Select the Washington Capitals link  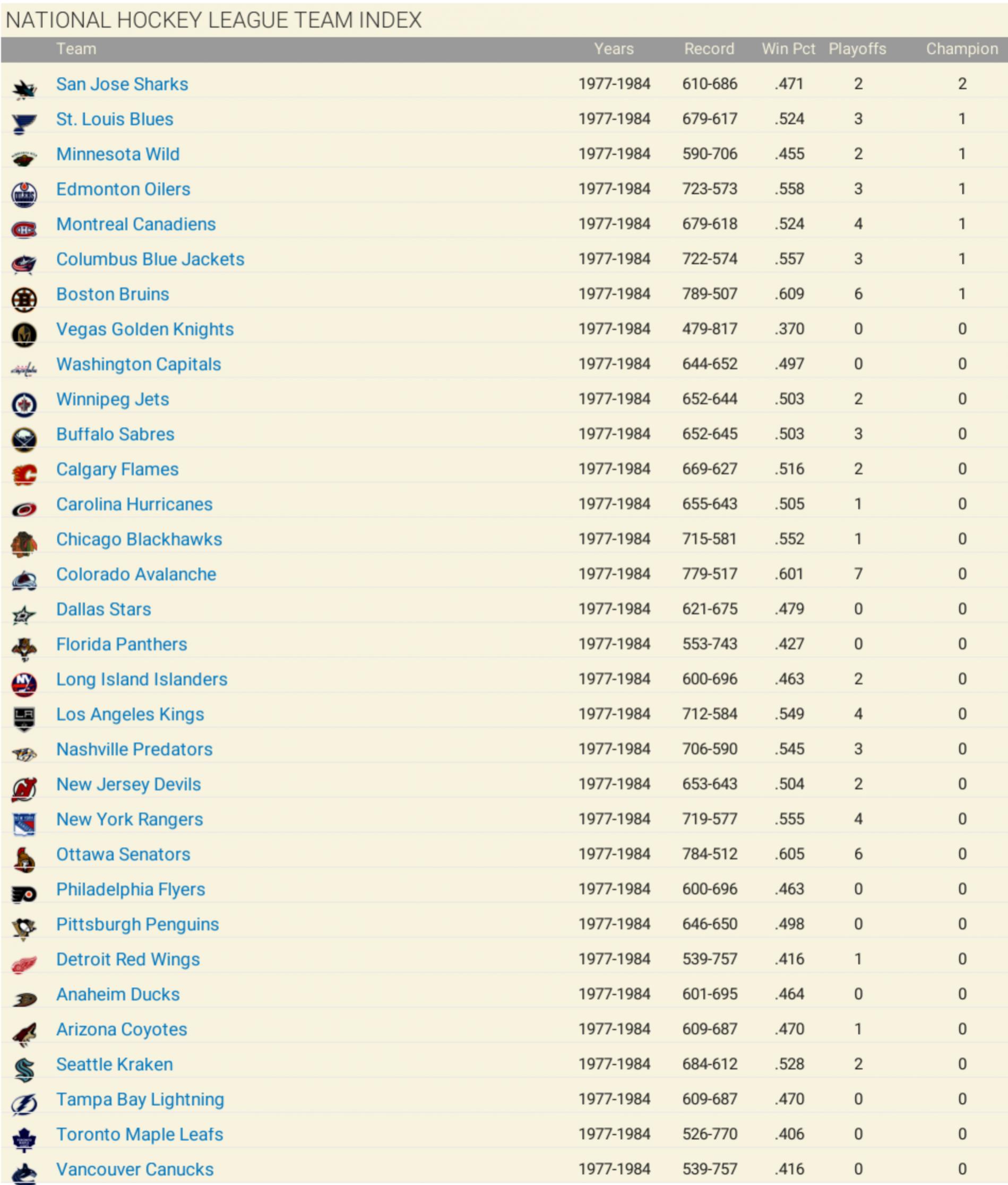[139, 364]
